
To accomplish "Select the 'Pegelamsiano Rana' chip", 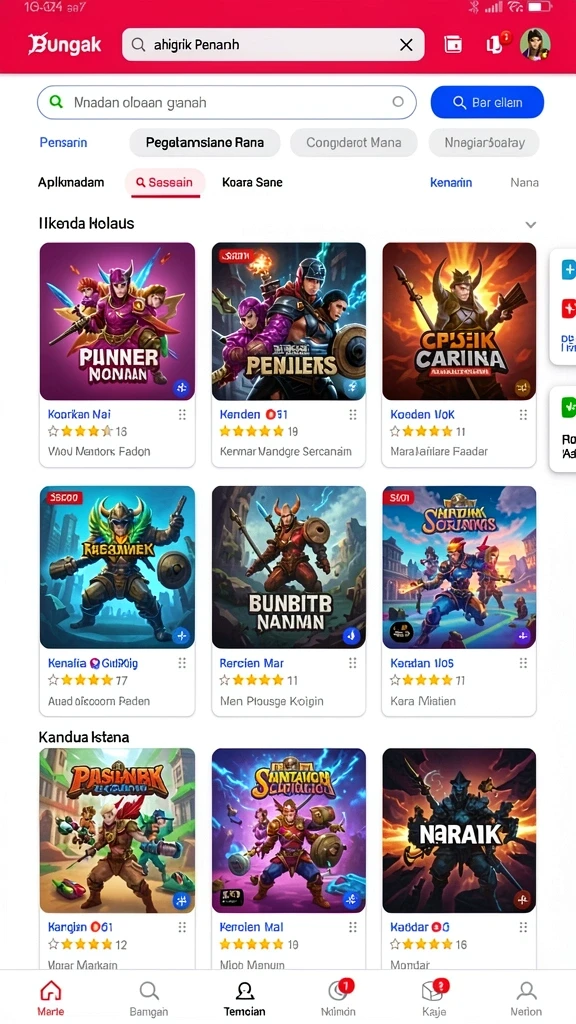I will coord(205,142).
